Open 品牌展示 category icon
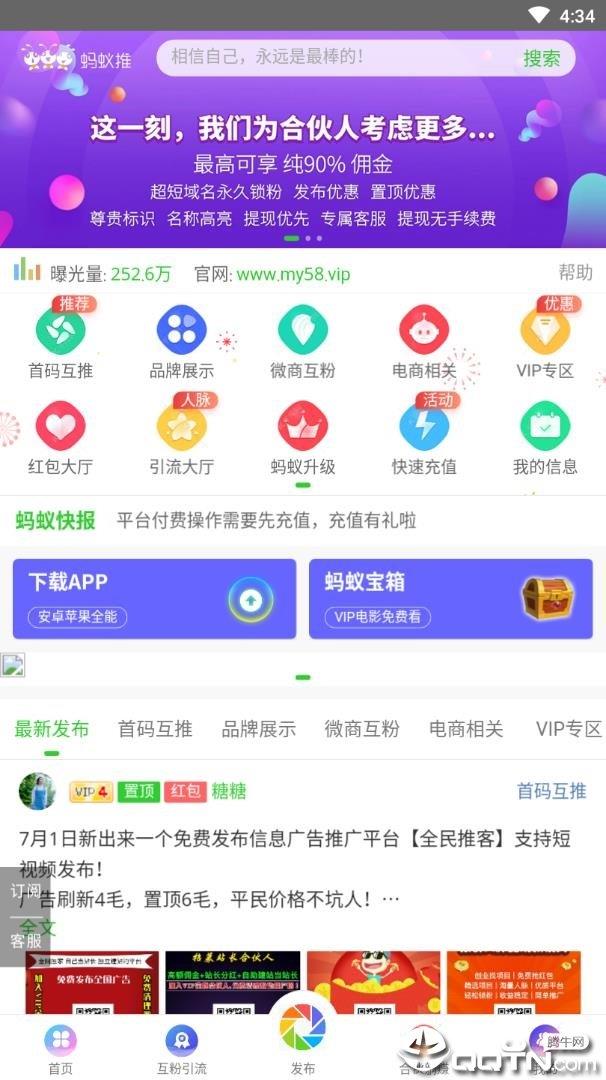The width and height of the screenshot is (606, 1080). [x=181, y=330]
